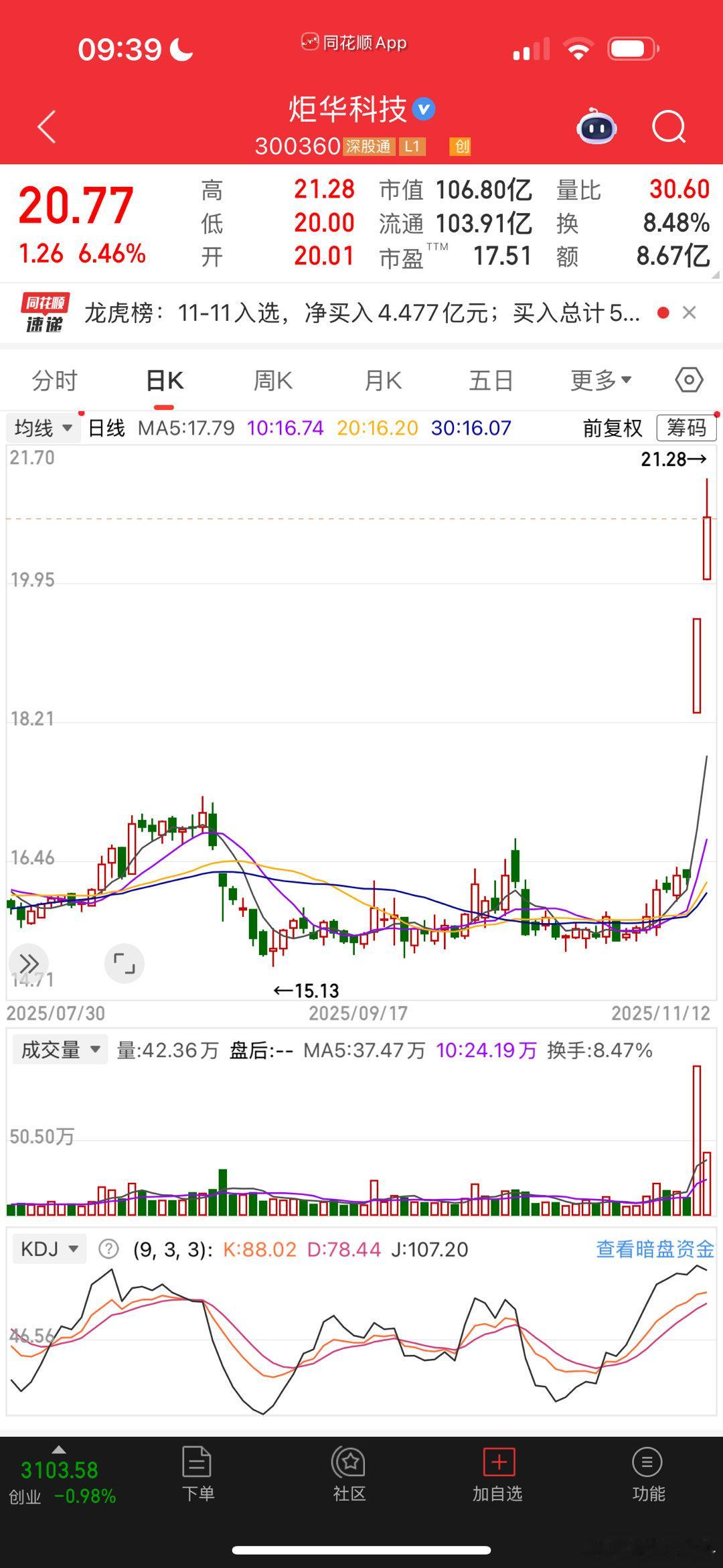Tap the back arrow to exit stock page
This screenshot has width=723, height=1568.
(x=46, y=127)
